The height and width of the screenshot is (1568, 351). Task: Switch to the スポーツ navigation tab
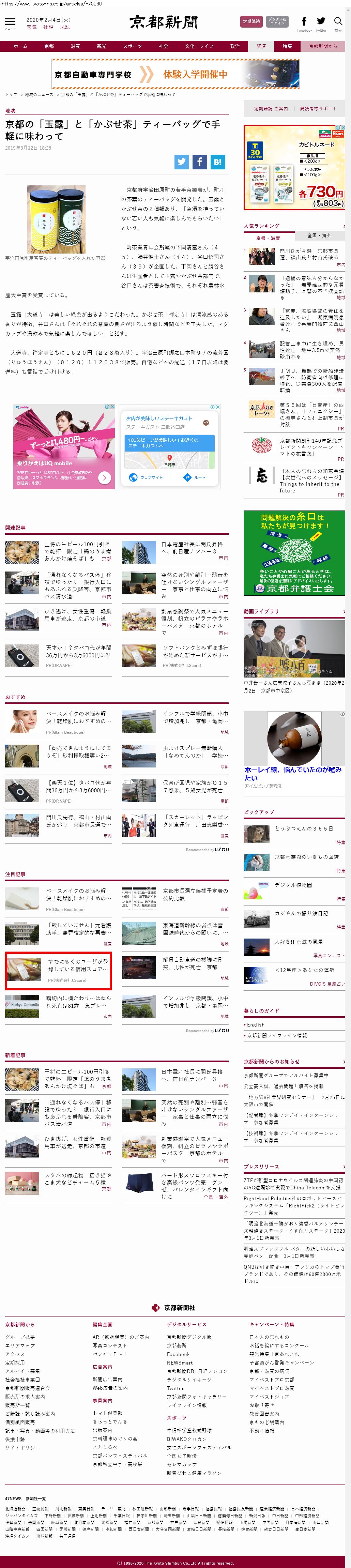click(x=132, y=46)
